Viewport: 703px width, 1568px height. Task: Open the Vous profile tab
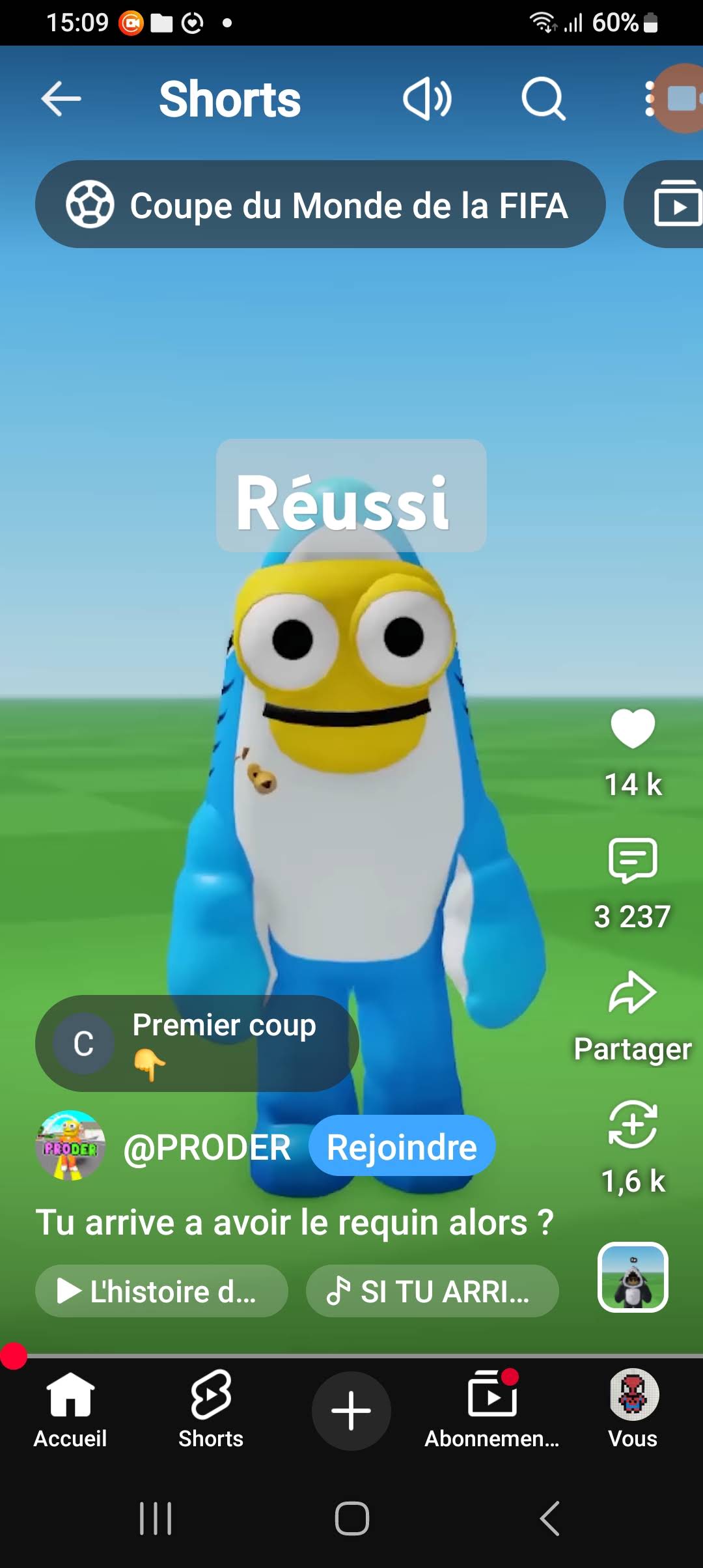pyautogui.click(x=633, y=1410)
